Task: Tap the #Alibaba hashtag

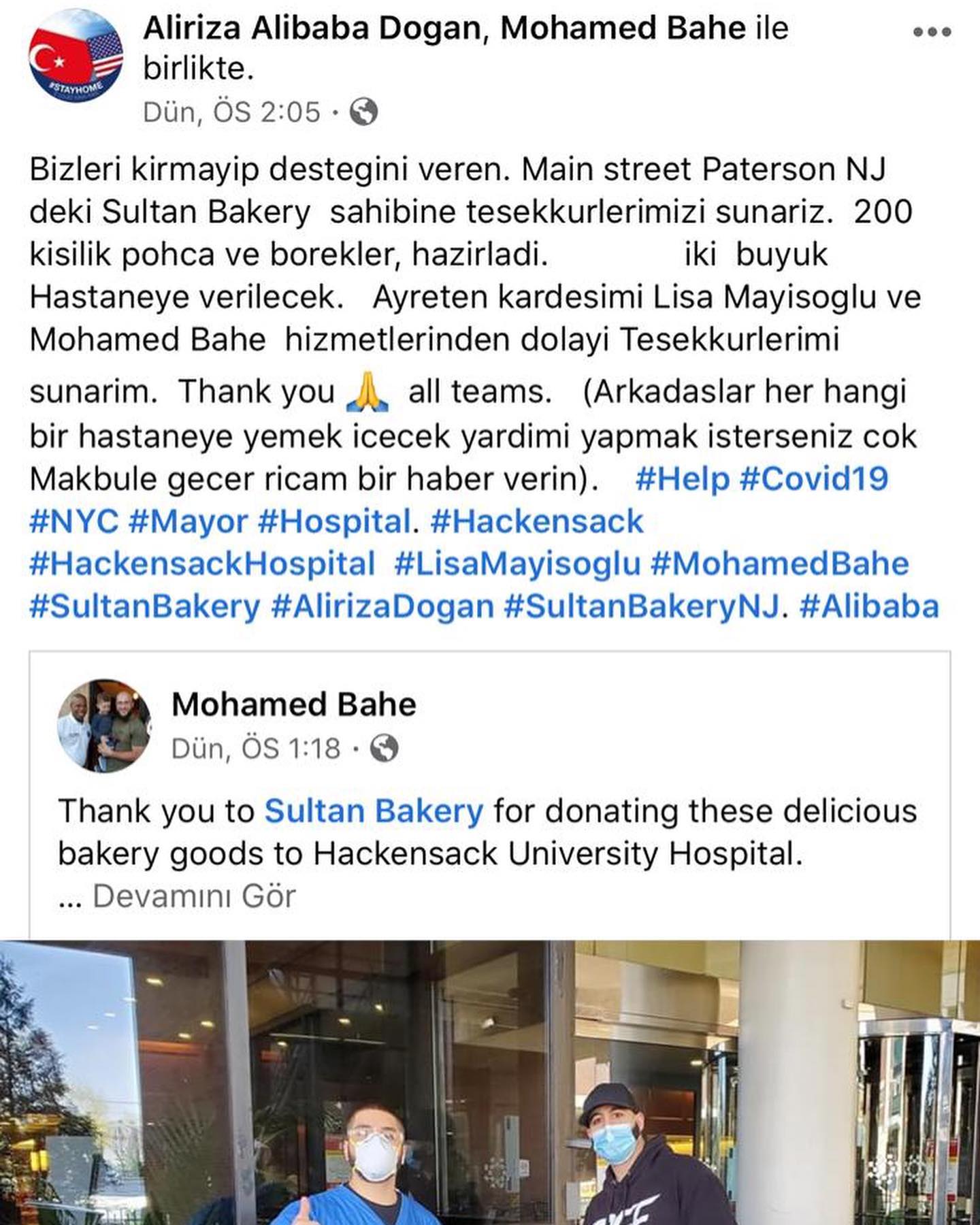Action: pyautogui.click(x=869, y=606)
